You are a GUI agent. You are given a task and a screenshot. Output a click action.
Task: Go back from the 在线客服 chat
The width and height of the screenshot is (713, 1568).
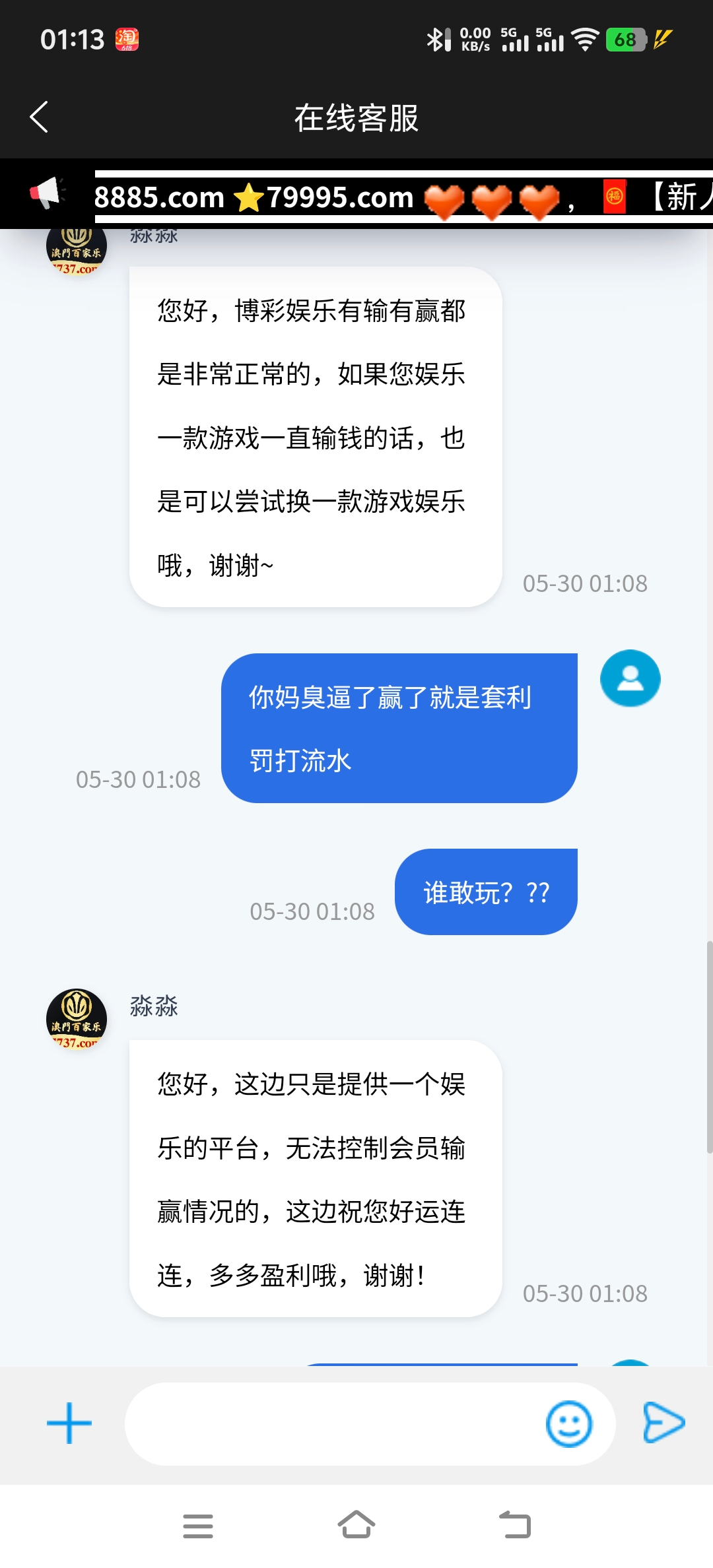[x=40, y=117]
